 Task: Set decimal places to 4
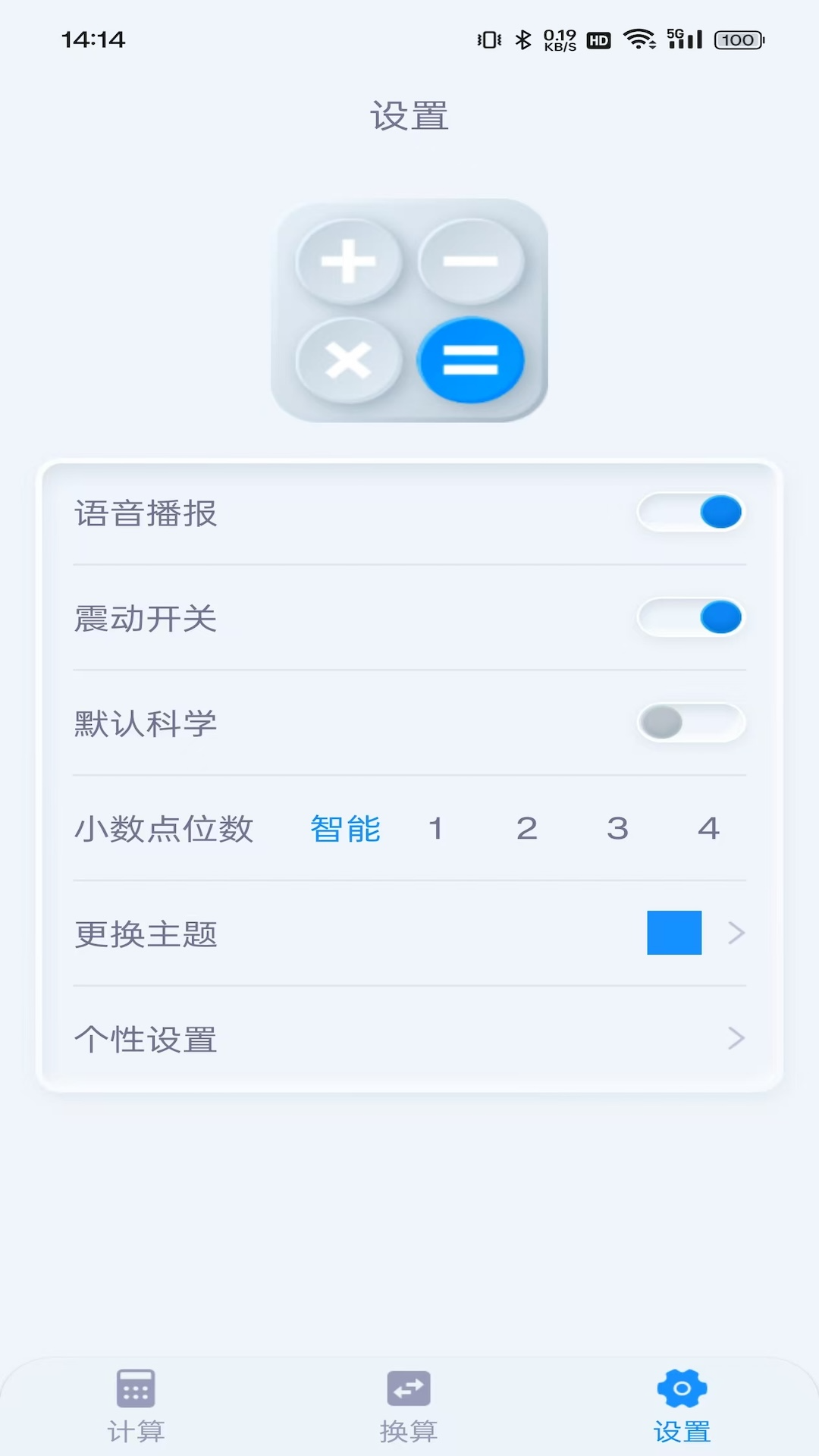[x=708, y=829]
